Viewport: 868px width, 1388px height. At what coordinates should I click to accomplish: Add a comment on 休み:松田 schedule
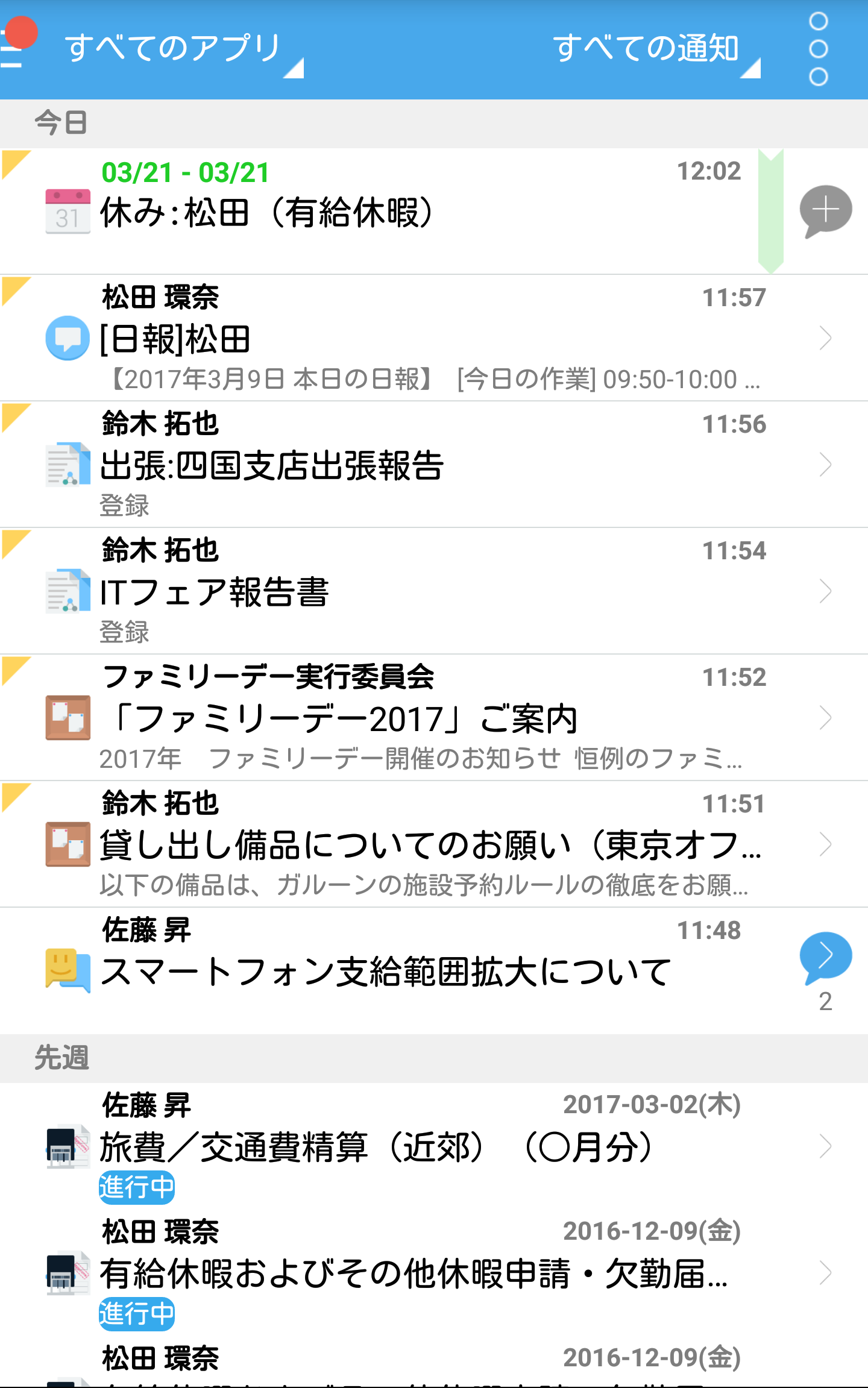click(x=825, y=211)
